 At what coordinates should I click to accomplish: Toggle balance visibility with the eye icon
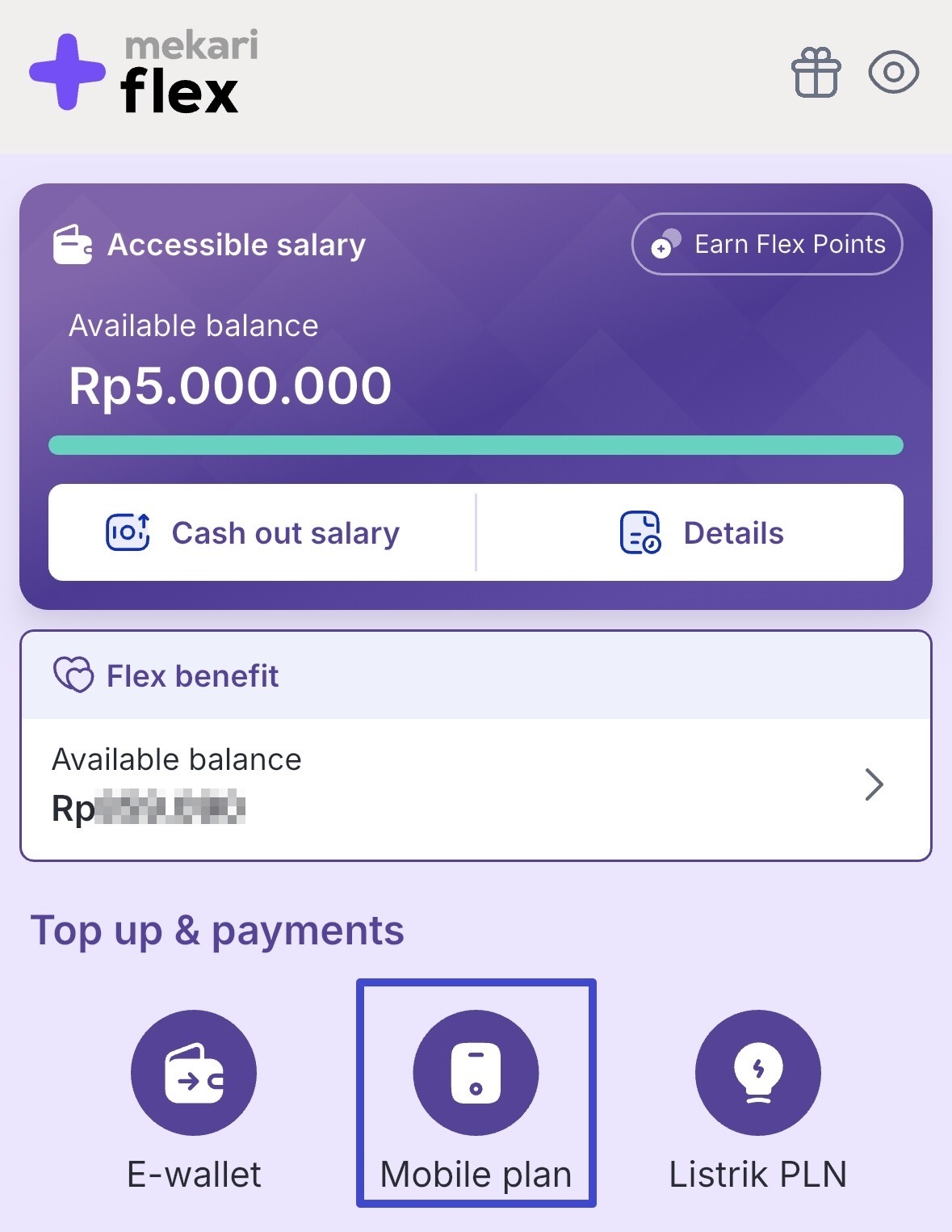893,73
